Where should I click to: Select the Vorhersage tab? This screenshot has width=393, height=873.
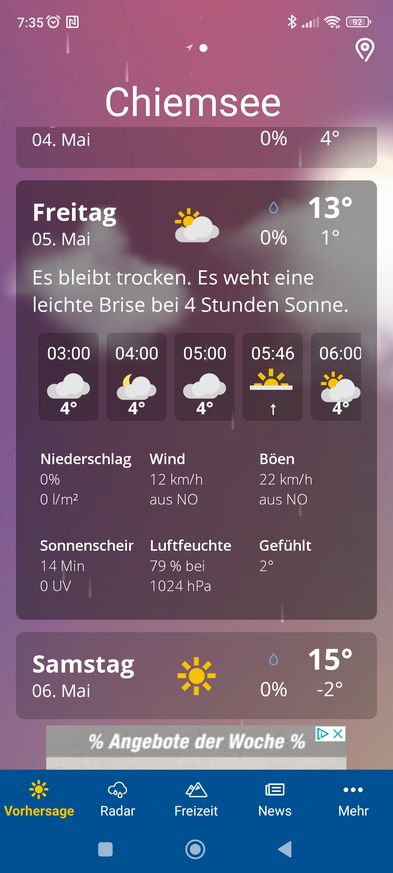point(39,799)
